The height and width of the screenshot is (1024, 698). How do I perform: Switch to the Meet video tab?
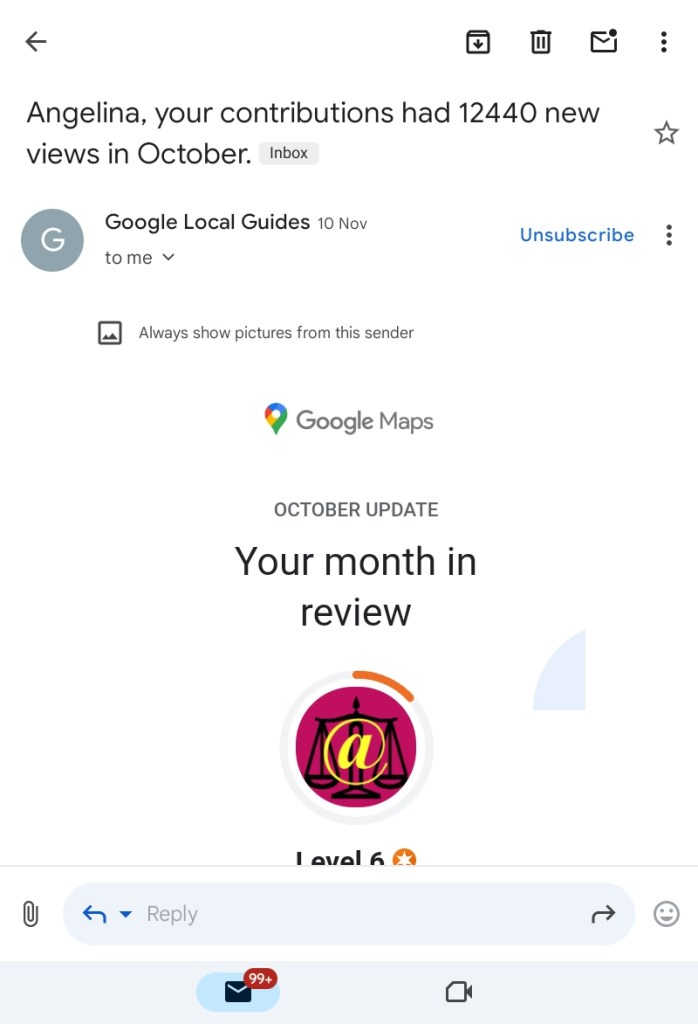tap(458, 991)
